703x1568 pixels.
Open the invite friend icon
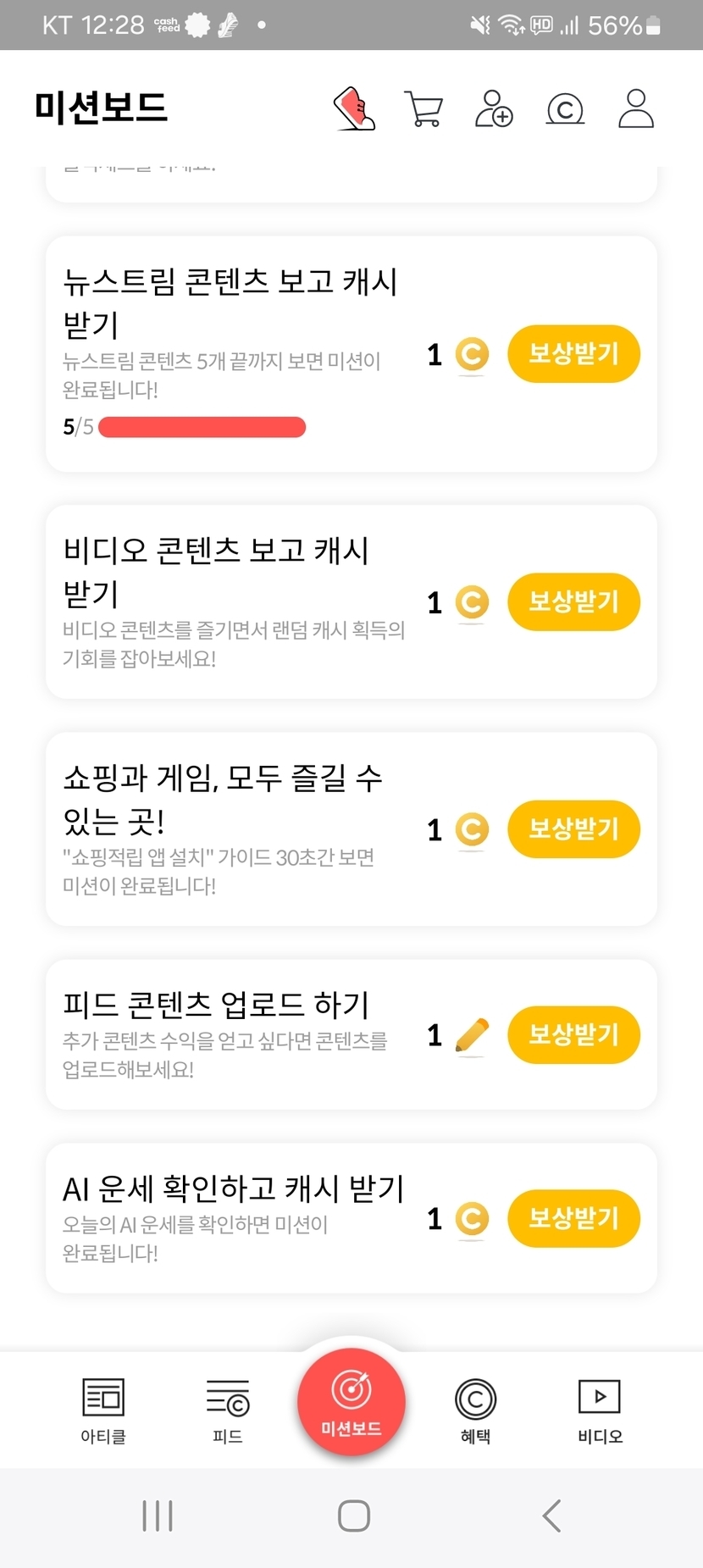(494, 109)
